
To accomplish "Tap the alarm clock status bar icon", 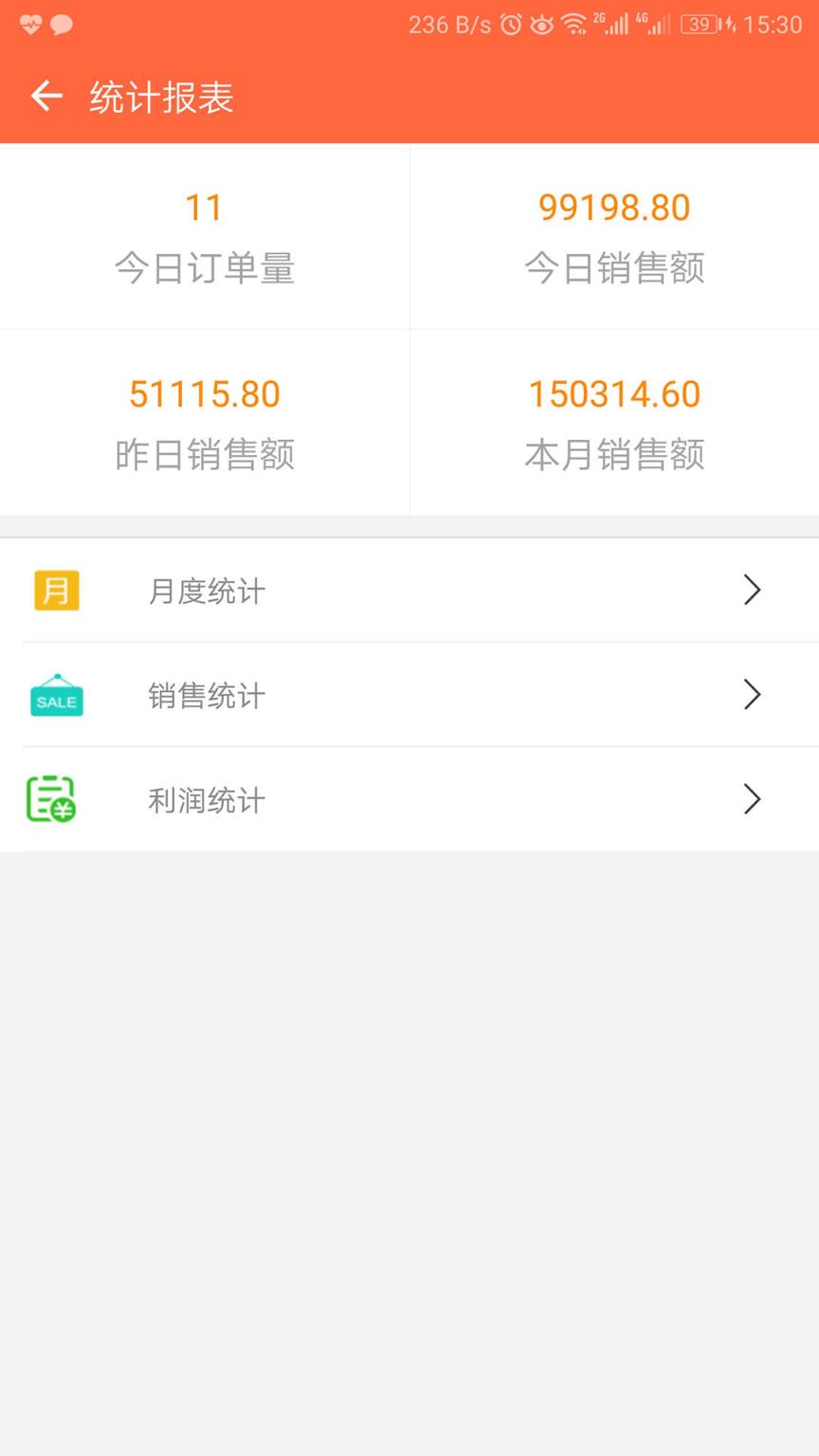I will point(507,24).
